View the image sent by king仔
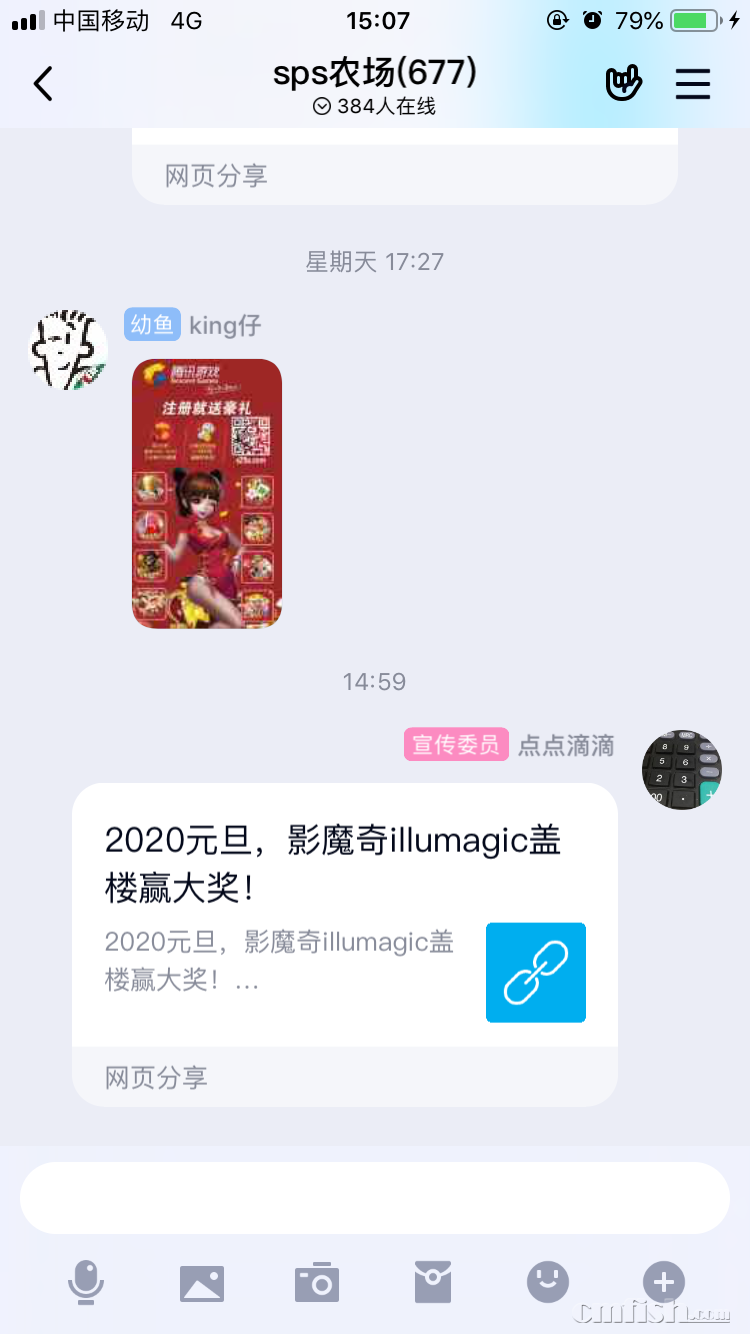 pos(207,493)
